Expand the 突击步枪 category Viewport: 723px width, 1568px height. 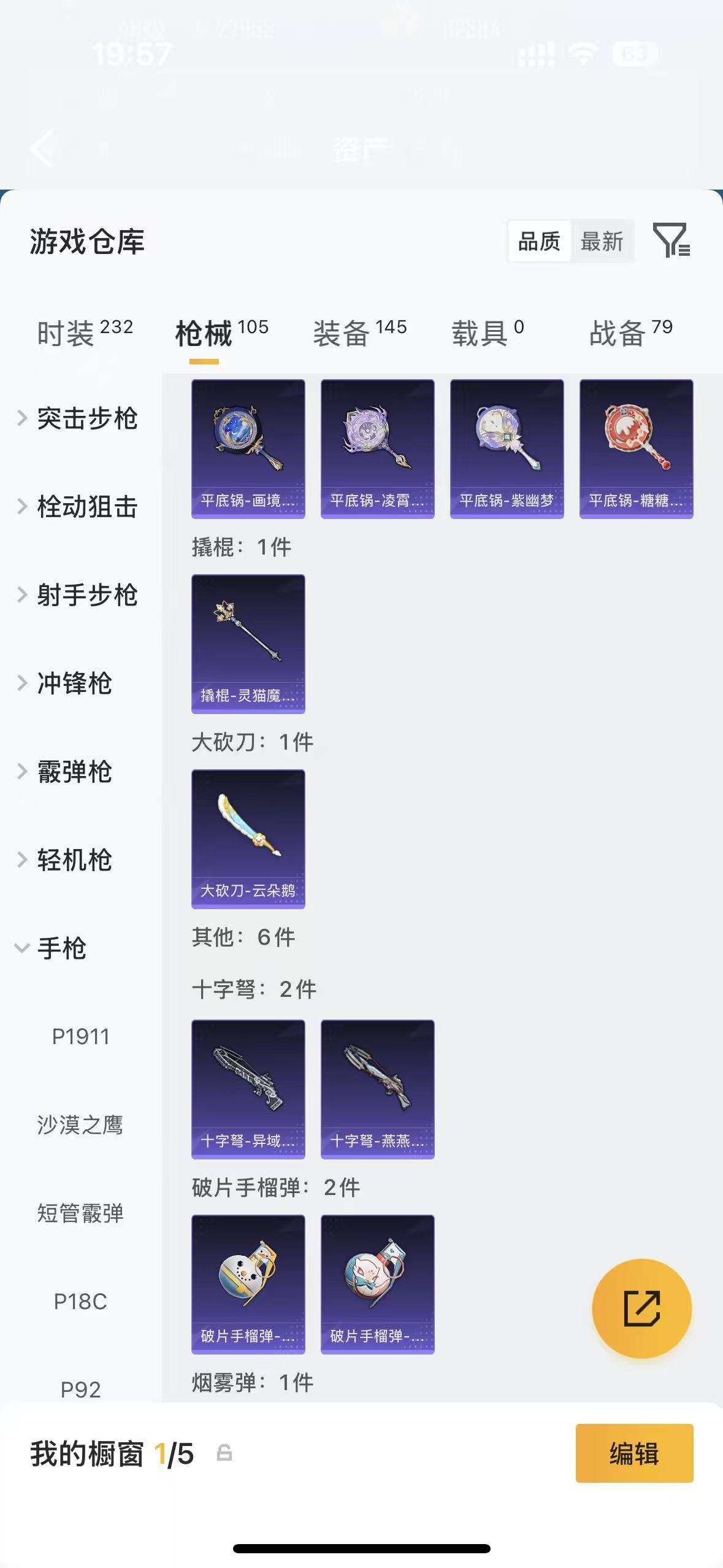[86, 418]
